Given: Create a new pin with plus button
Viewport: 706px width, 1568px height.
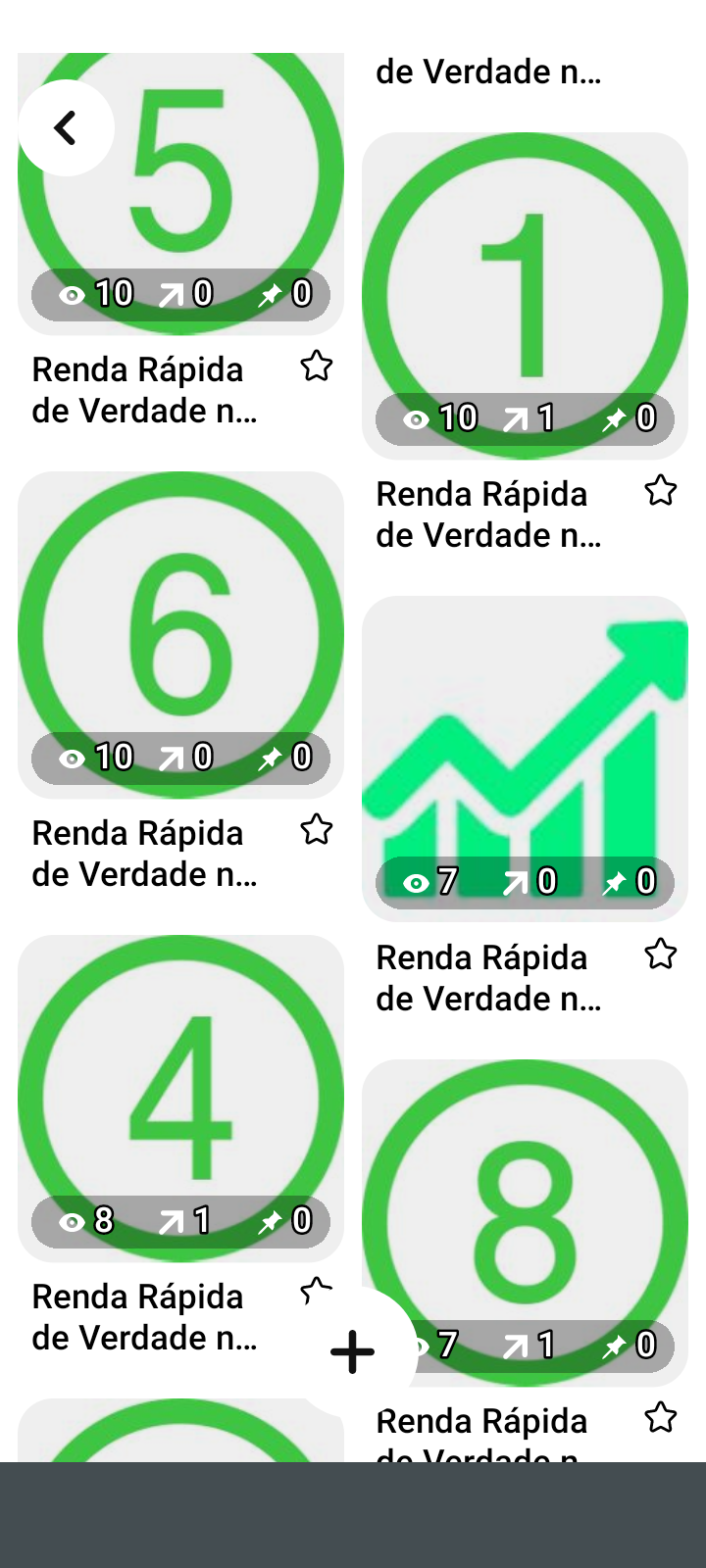Looking at the screenshot, I should [353, 1352].
